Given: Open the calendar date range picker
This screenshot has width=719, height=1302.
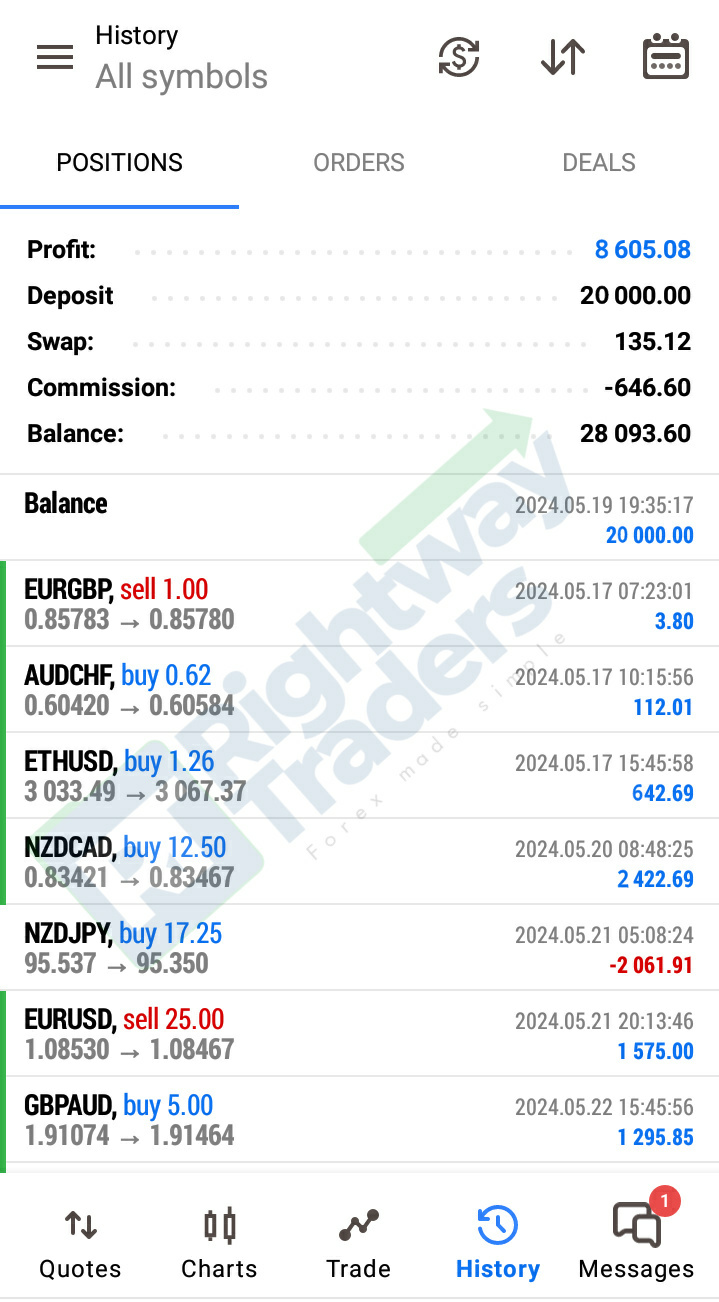Looking at the screenshot, I should click(665, 57).
